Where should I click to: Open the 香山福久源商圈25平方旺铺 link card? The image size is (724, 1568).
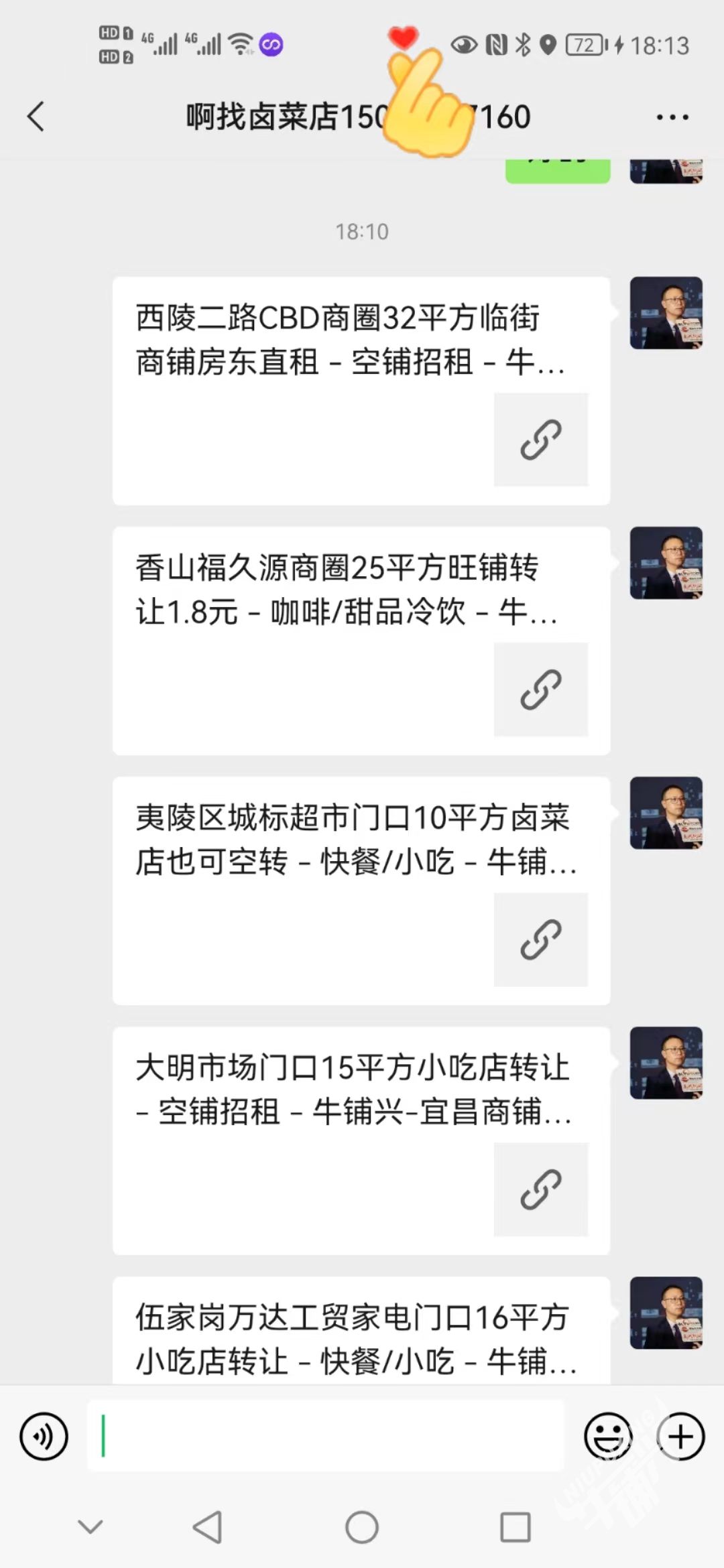(x=361, y=640)
